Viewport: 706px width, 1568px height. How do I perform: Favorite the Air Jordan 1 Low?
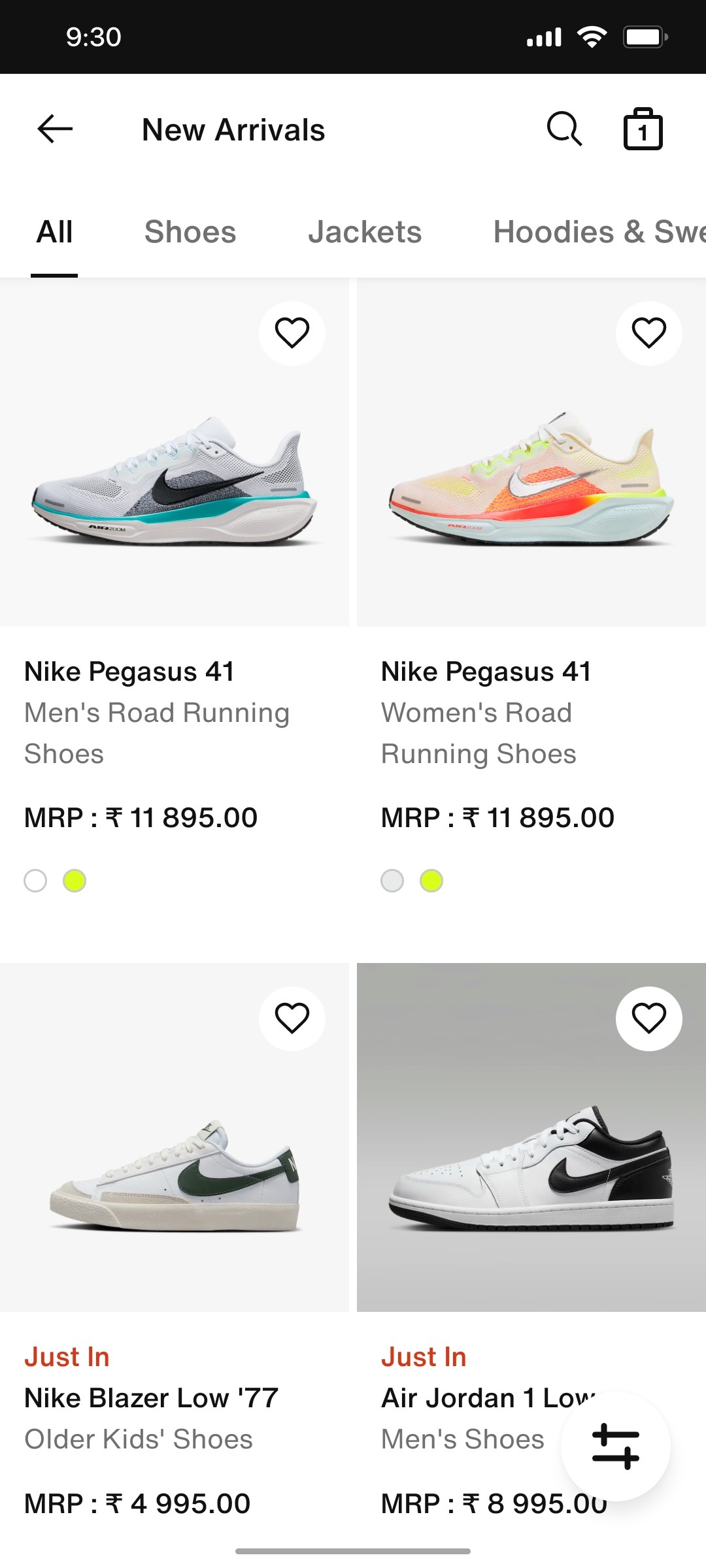tap(649, 1018)
